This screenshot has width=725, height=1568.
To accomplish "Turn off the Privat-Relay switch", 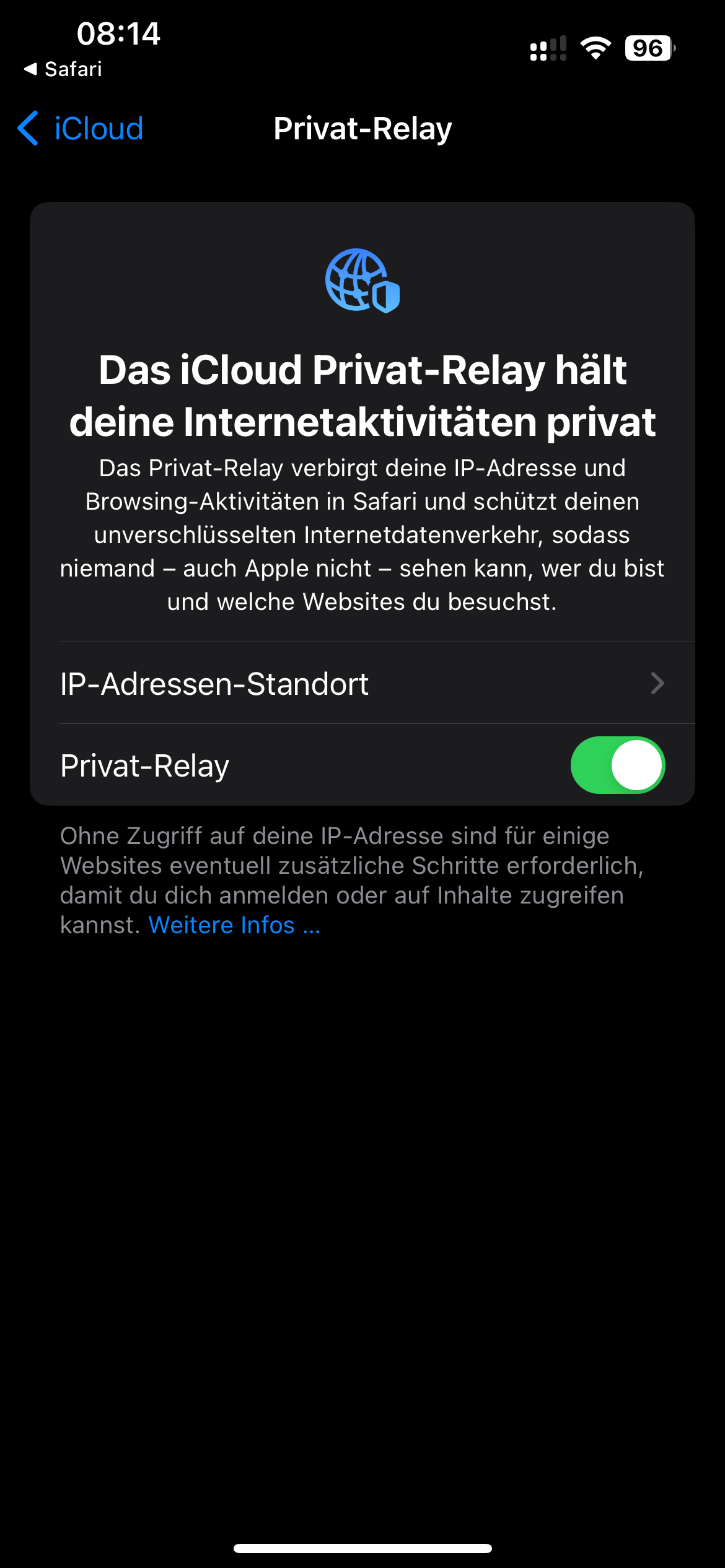I will [617, 765].
